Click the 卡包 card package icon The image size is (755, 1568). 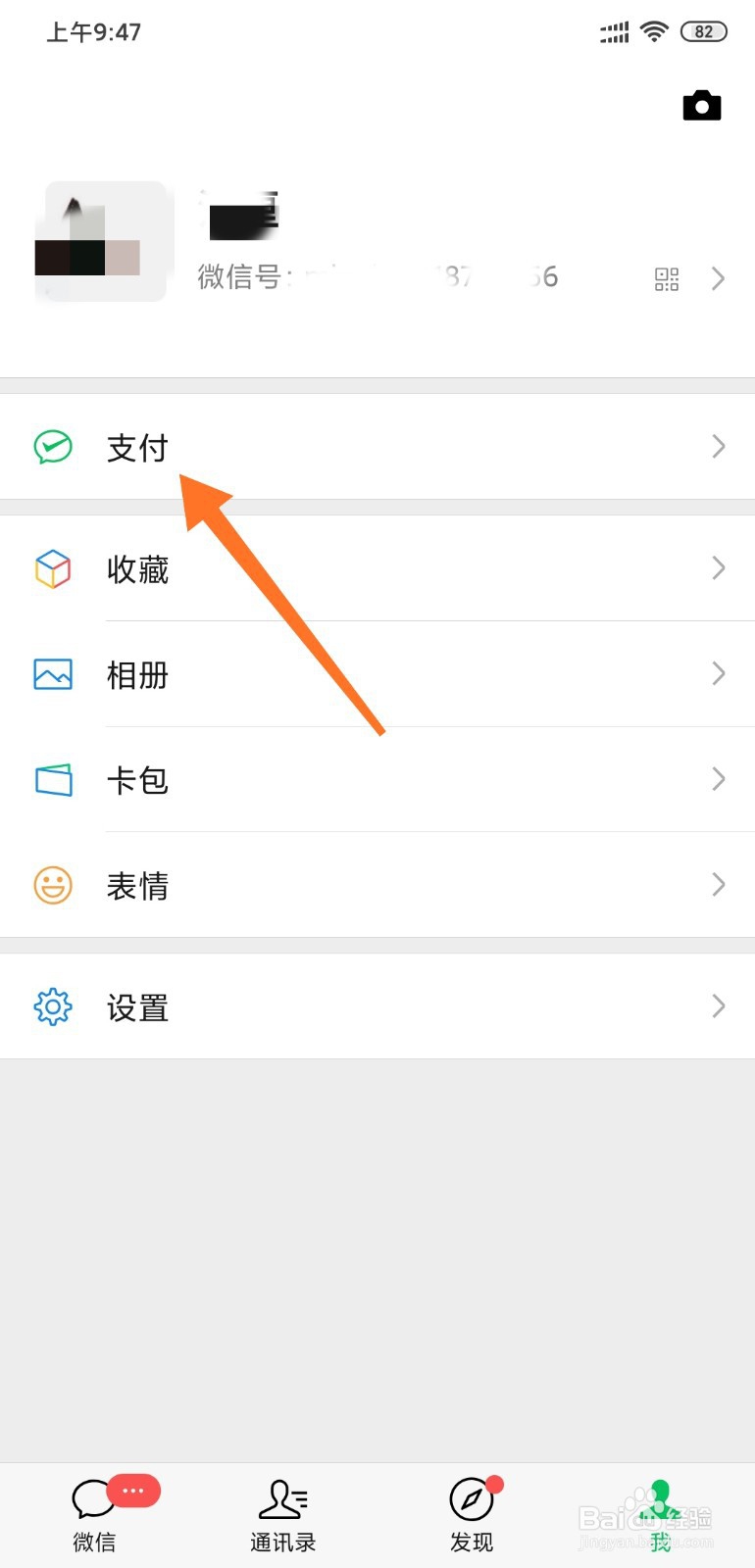pos(53,780)
